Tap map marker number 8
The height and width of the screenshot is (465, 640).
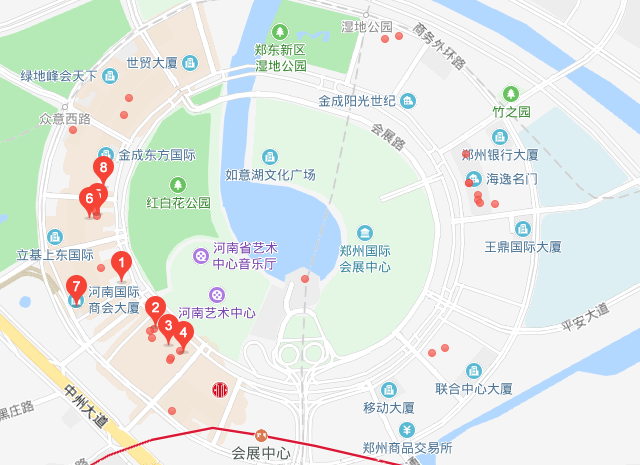point(101,169)
